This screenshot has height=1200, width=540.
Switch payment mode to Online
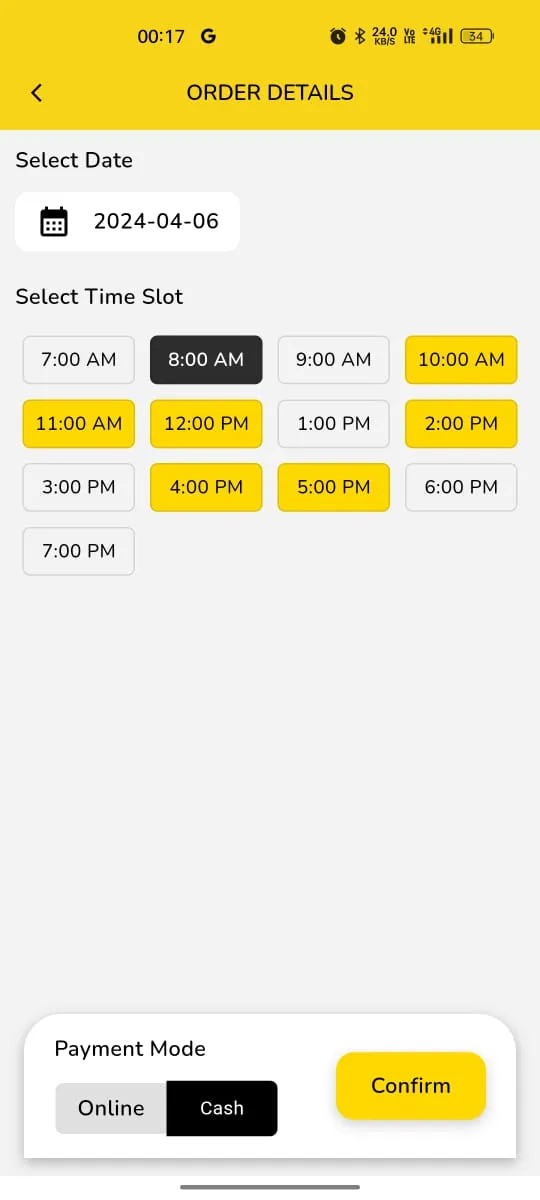point(111,1108)
